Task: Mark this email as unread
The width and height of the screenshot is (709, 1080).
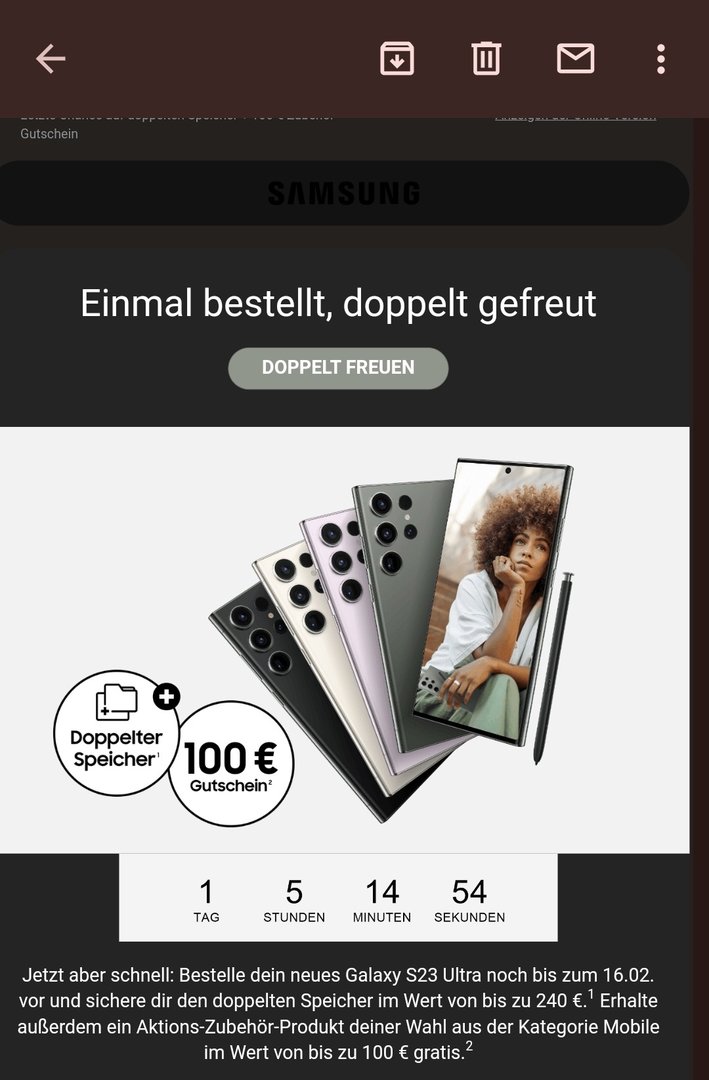Action: [575, 59]
